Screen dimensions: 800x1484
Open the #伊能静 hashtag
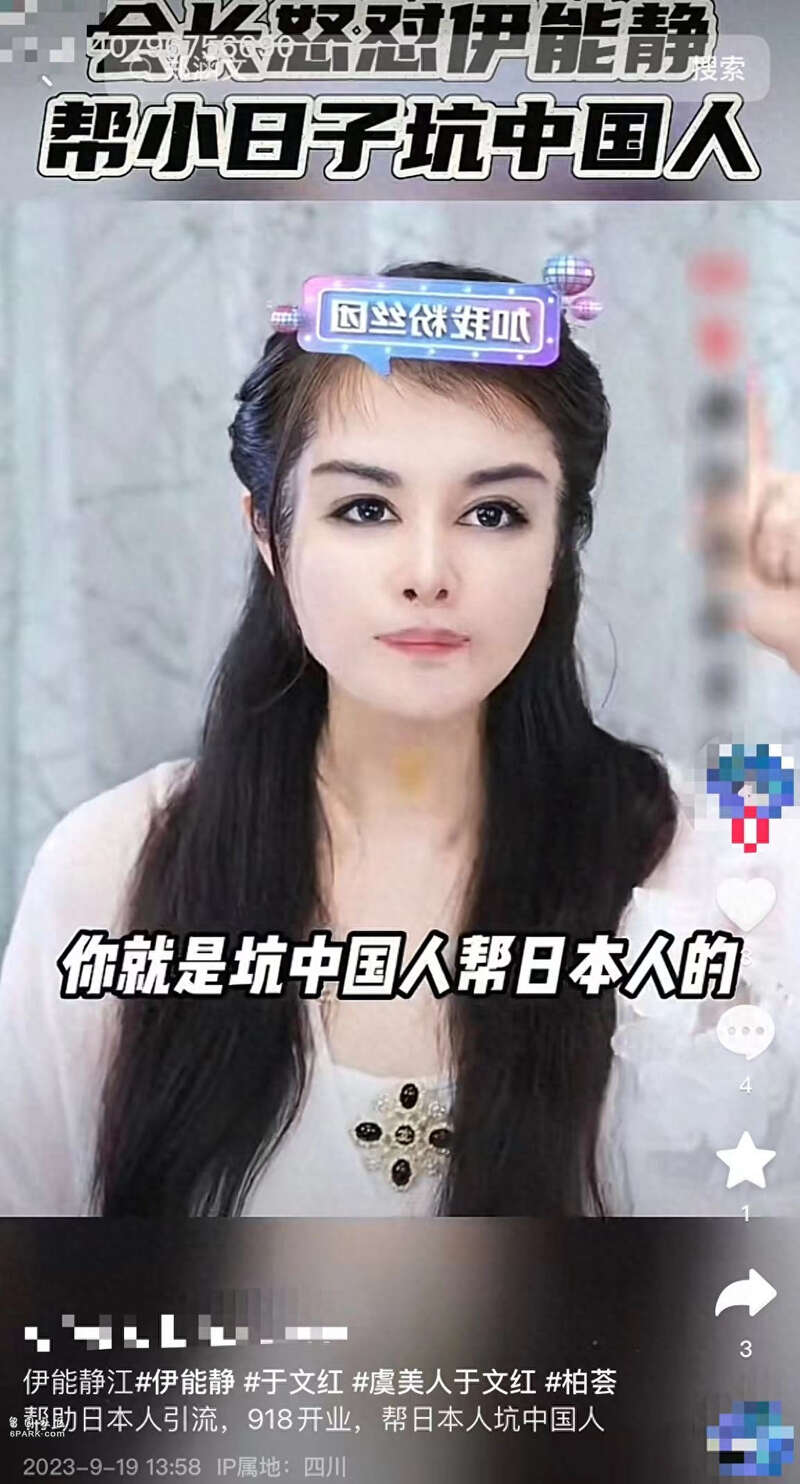[x=186, y=1383]
